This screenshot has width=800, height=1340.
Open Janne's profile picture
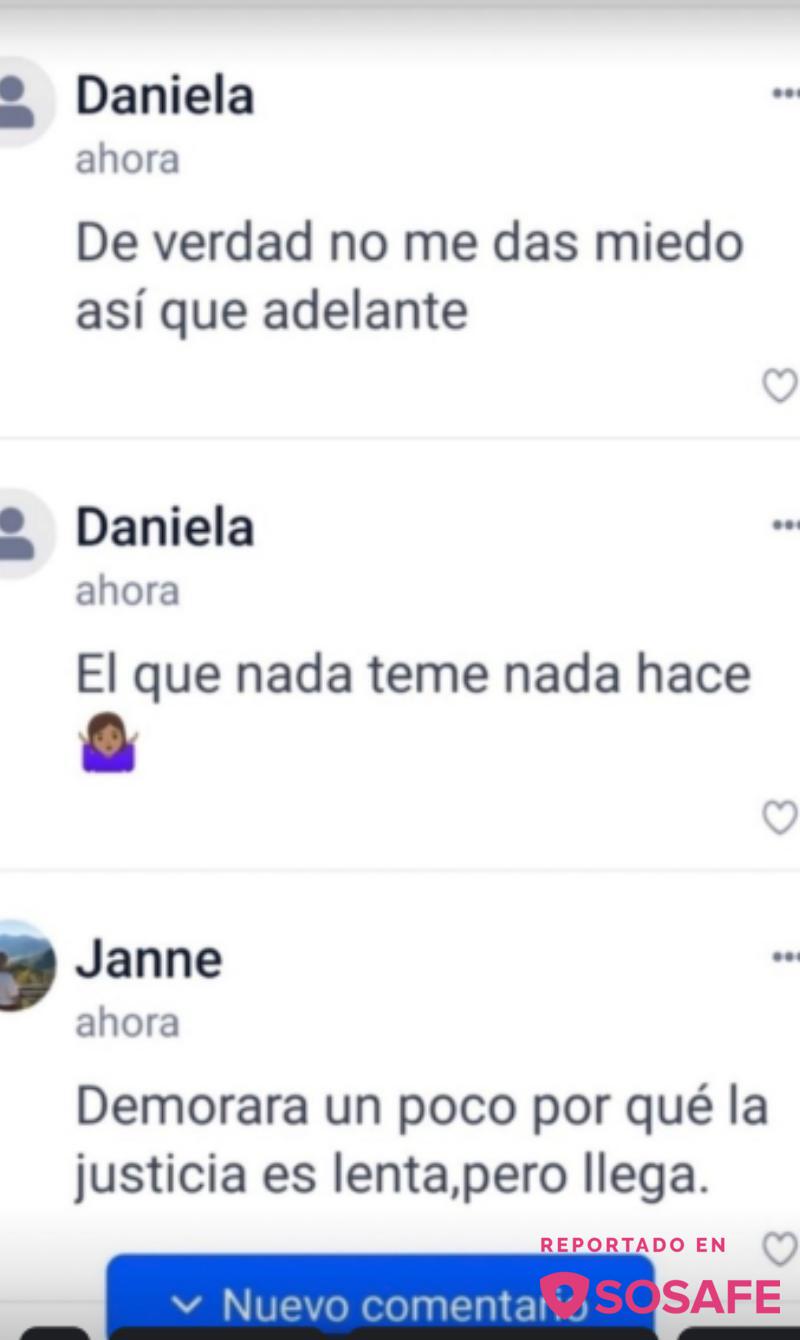pos(22,965)
